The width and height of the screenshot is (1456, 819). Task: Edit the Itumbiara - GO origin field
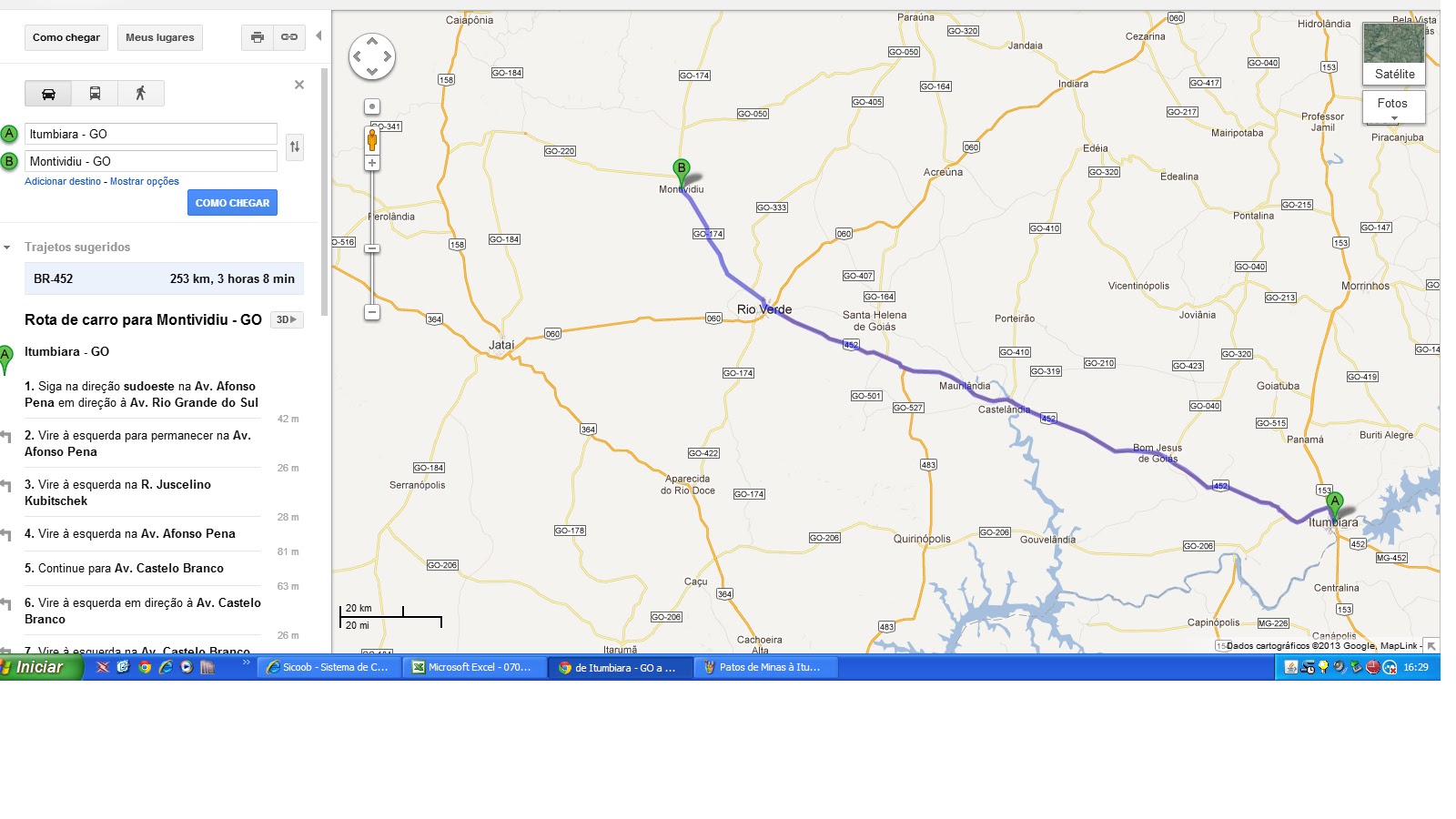coord(150,134)
